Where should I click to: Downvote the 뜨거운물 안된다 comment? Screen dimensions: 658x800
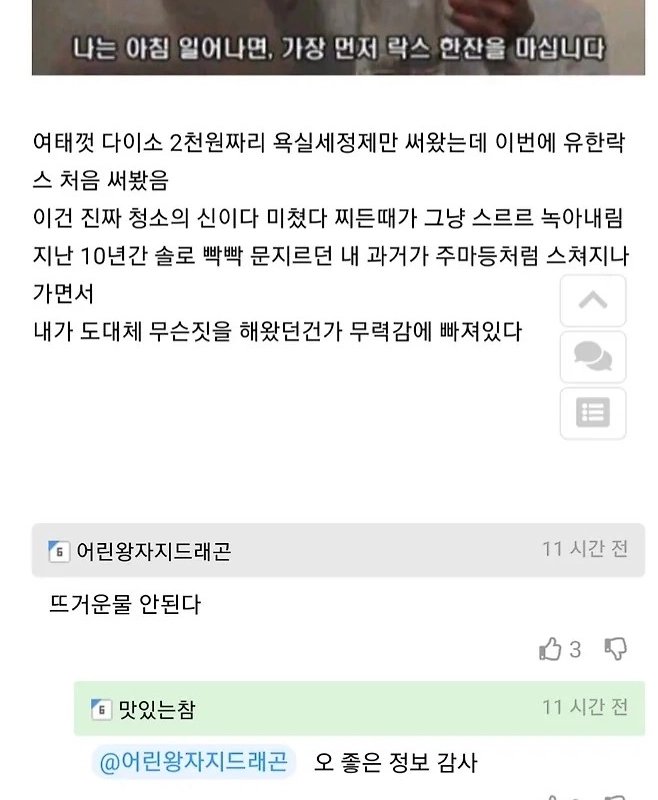click(616, 649)
